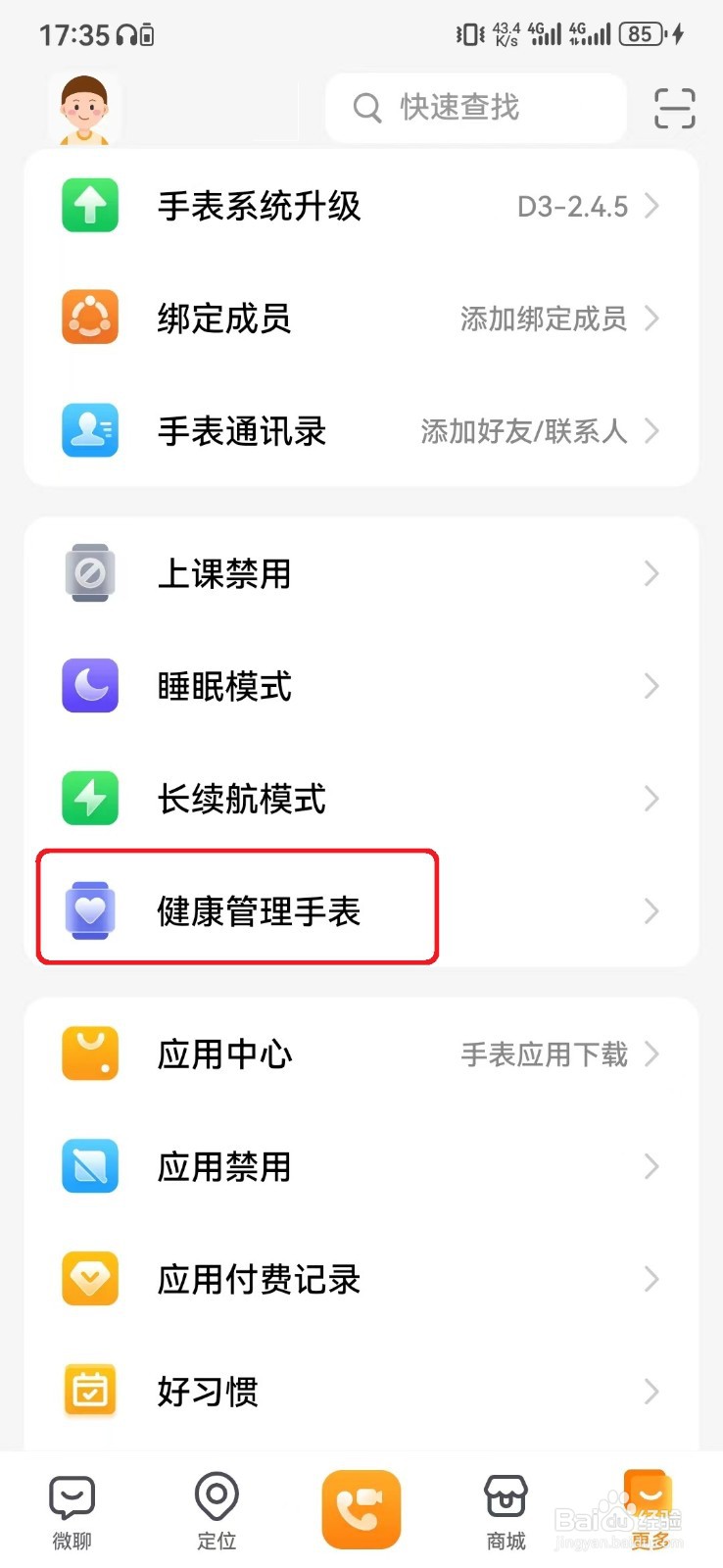
Task: Open the 健康管理手表 heart watch icon
Action: click(89, 911)
